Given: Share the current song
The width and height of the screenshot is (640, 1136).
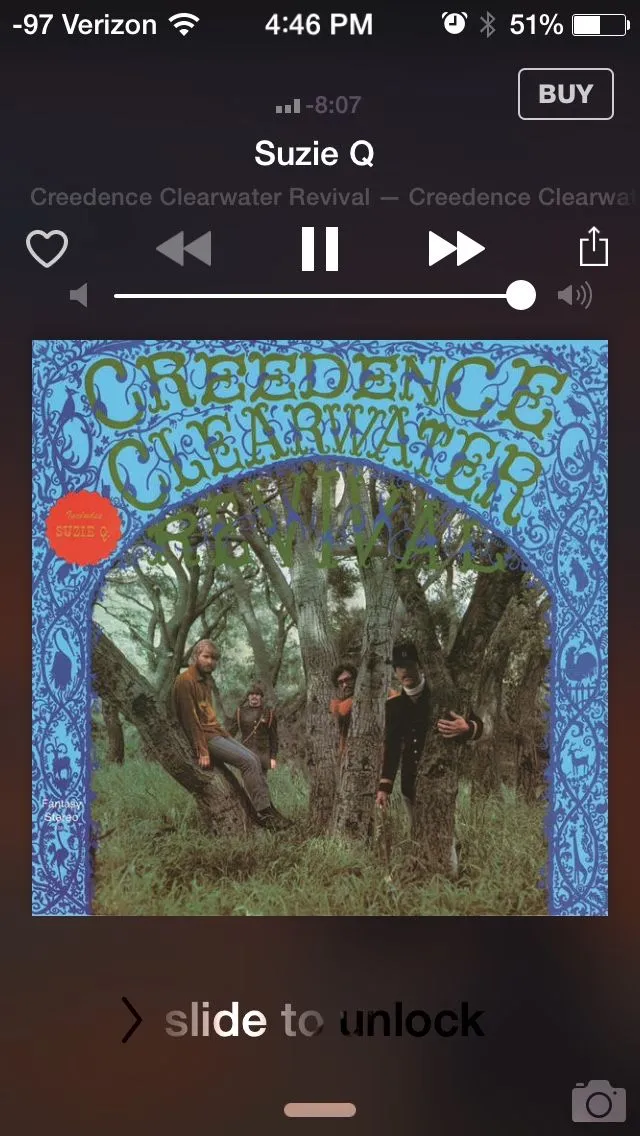Looking at the screenshot, I should click(594, 248).
